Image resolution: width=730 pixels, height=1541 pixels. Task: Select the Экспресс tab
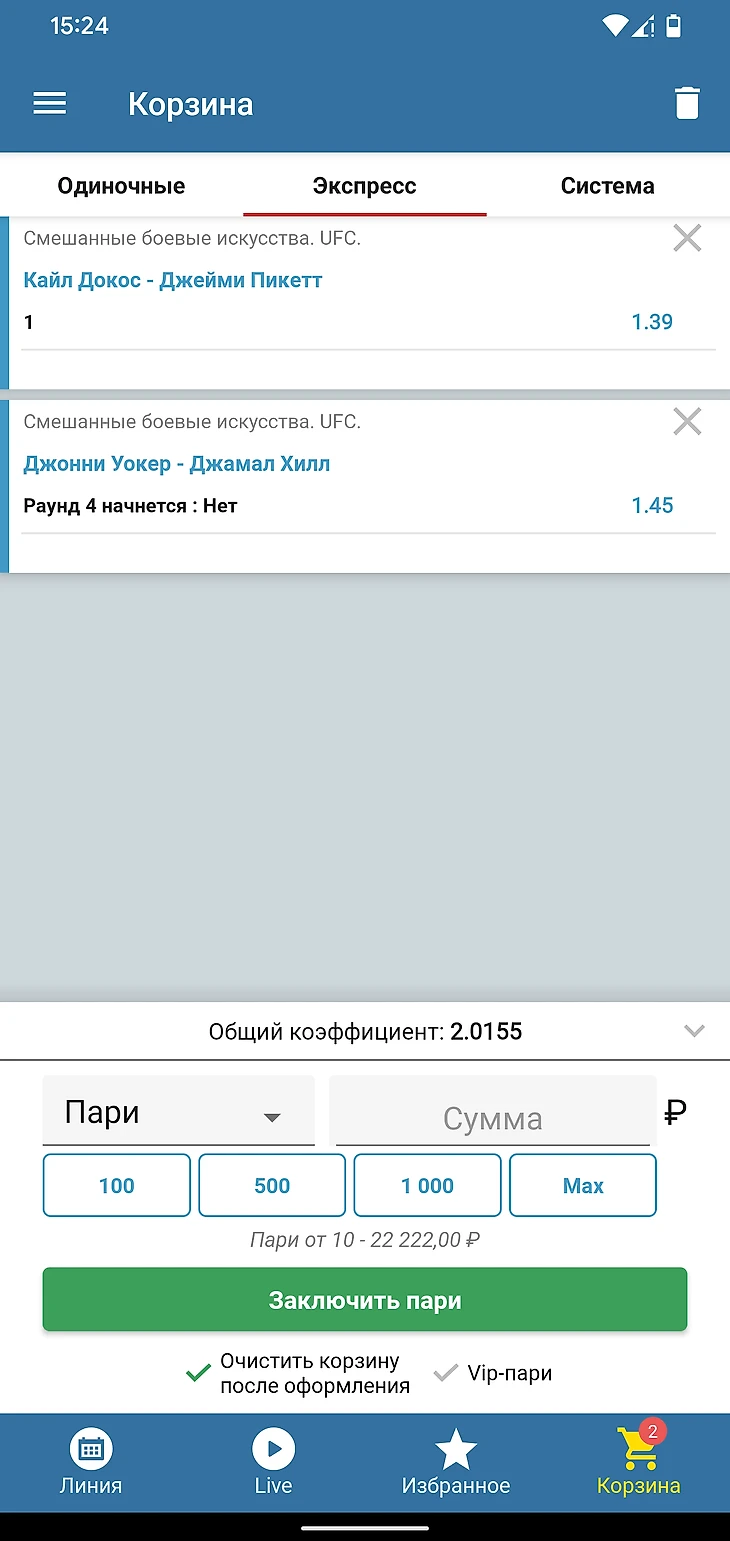pos(364,186)
